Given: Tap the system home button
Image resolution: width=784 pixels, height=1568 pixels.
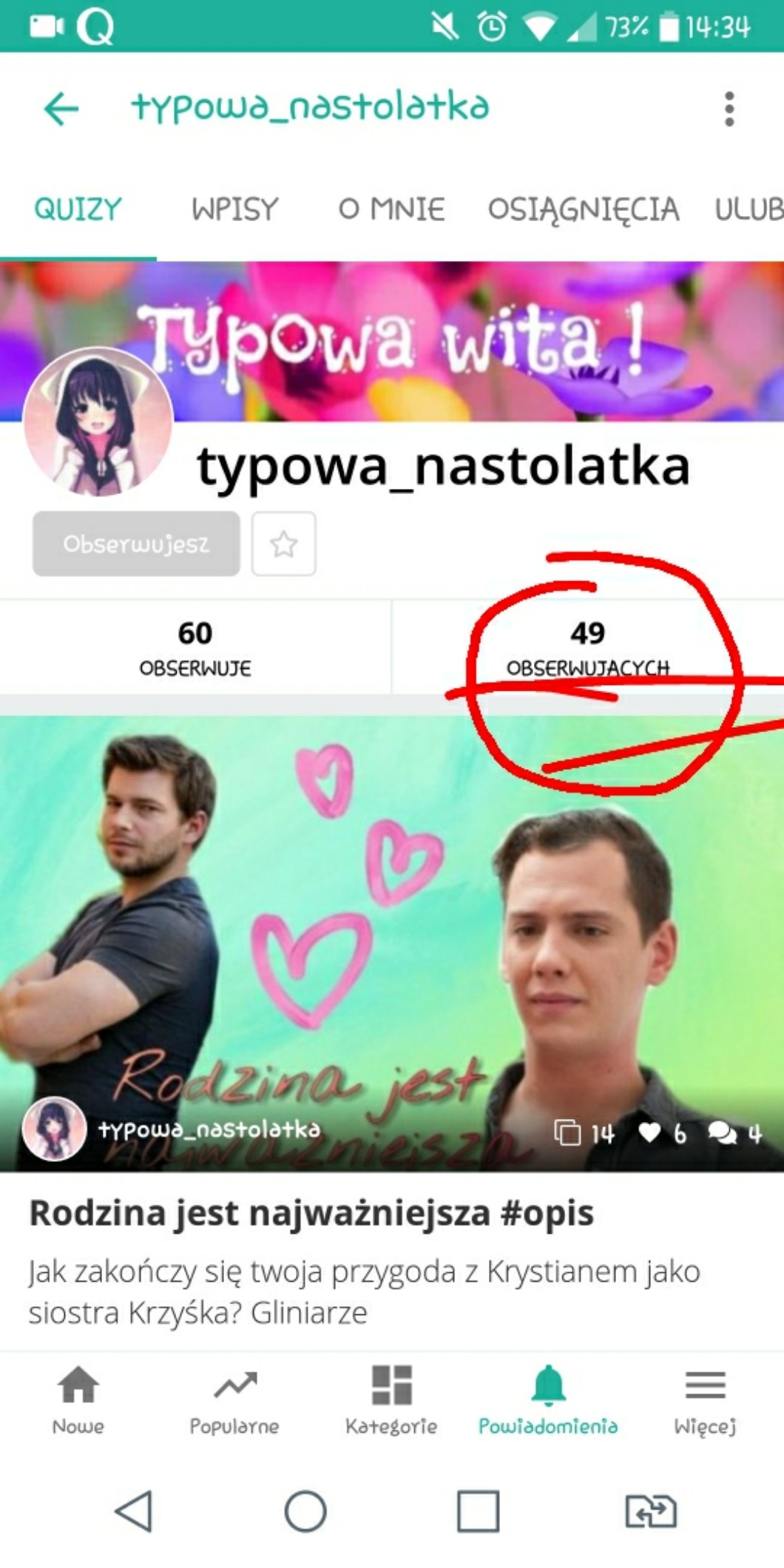Looking at the screenshot, I should (x=305, y=1511).
